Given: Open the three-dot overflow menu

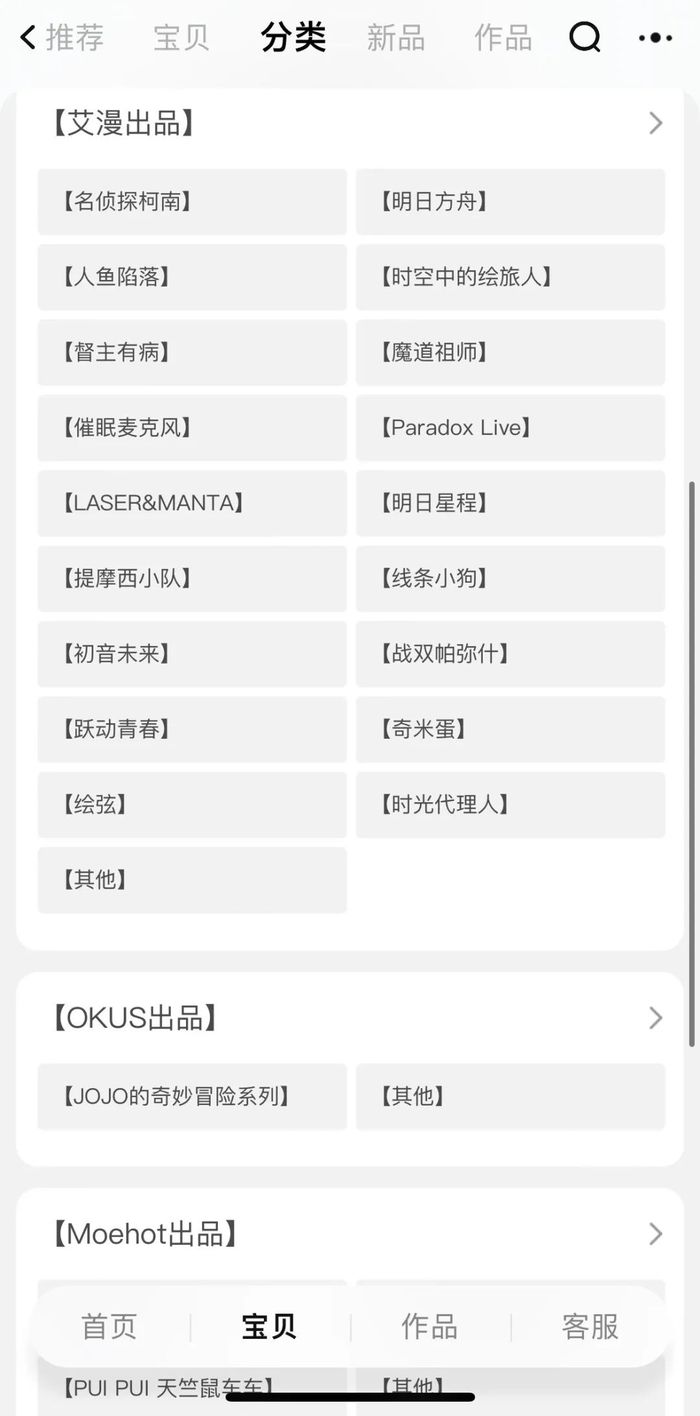Looking at the screenshot, I should click(655, 38).
